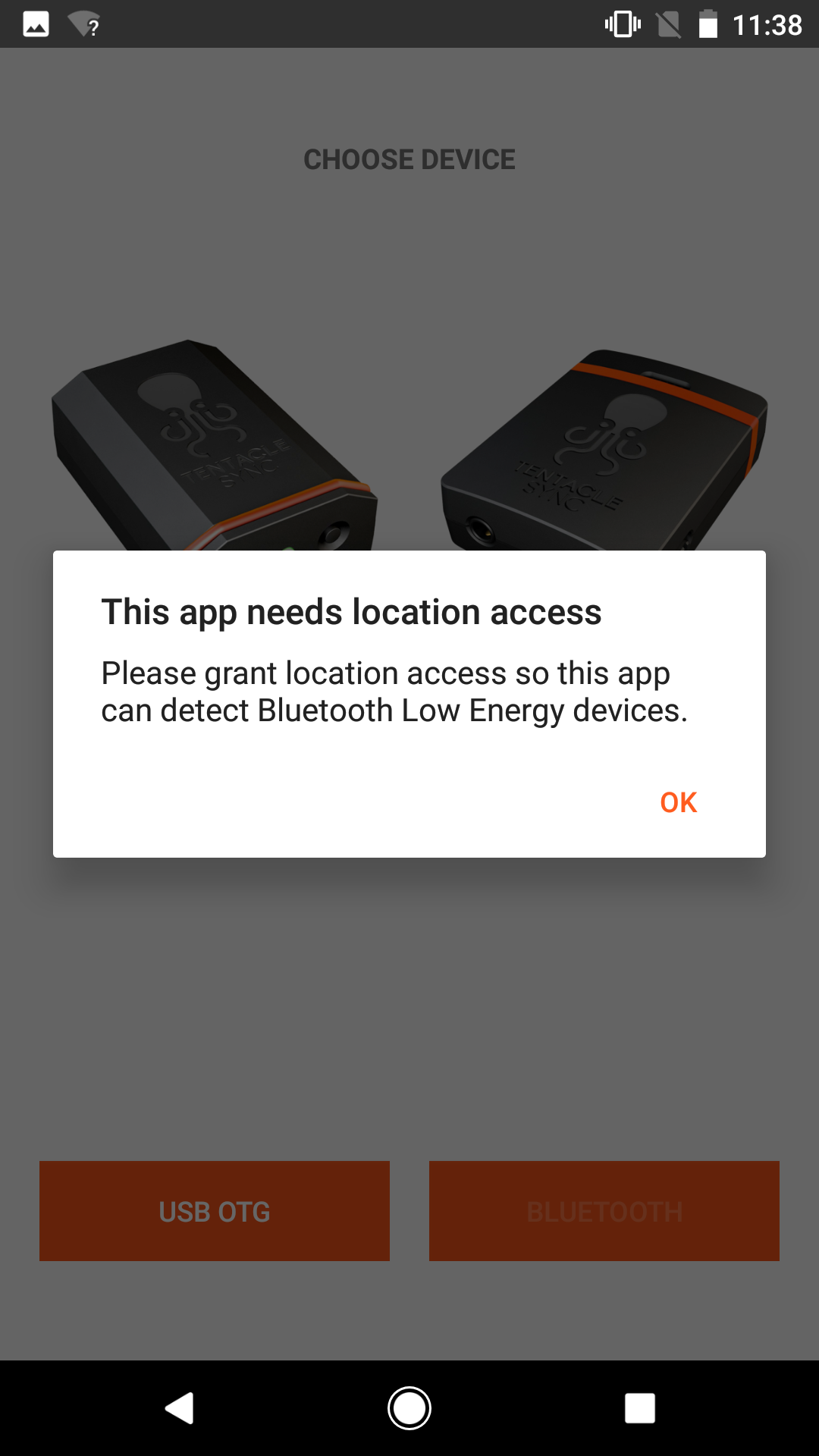
Task: Go back using the navigation bar
Action: tap(180, 1408)
